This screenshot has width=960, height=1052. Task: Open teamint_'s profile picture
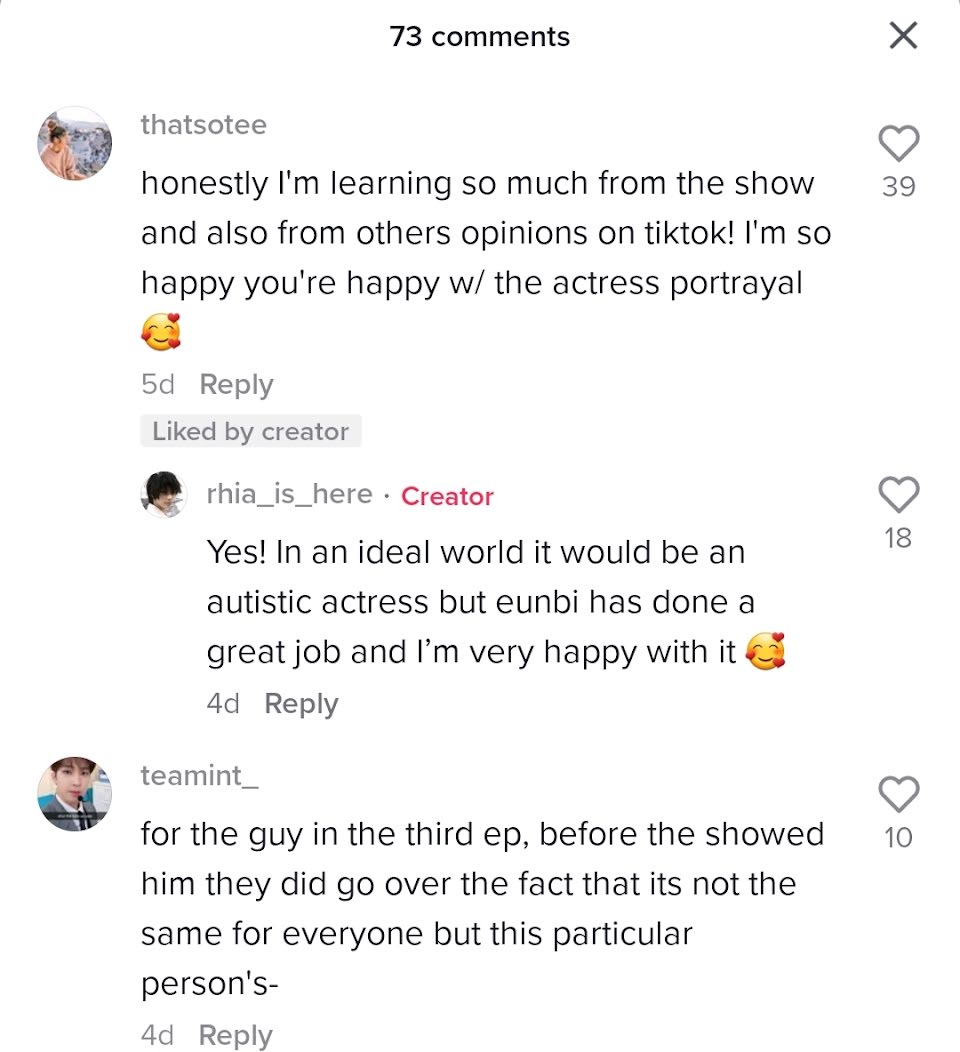click(74, 794)
